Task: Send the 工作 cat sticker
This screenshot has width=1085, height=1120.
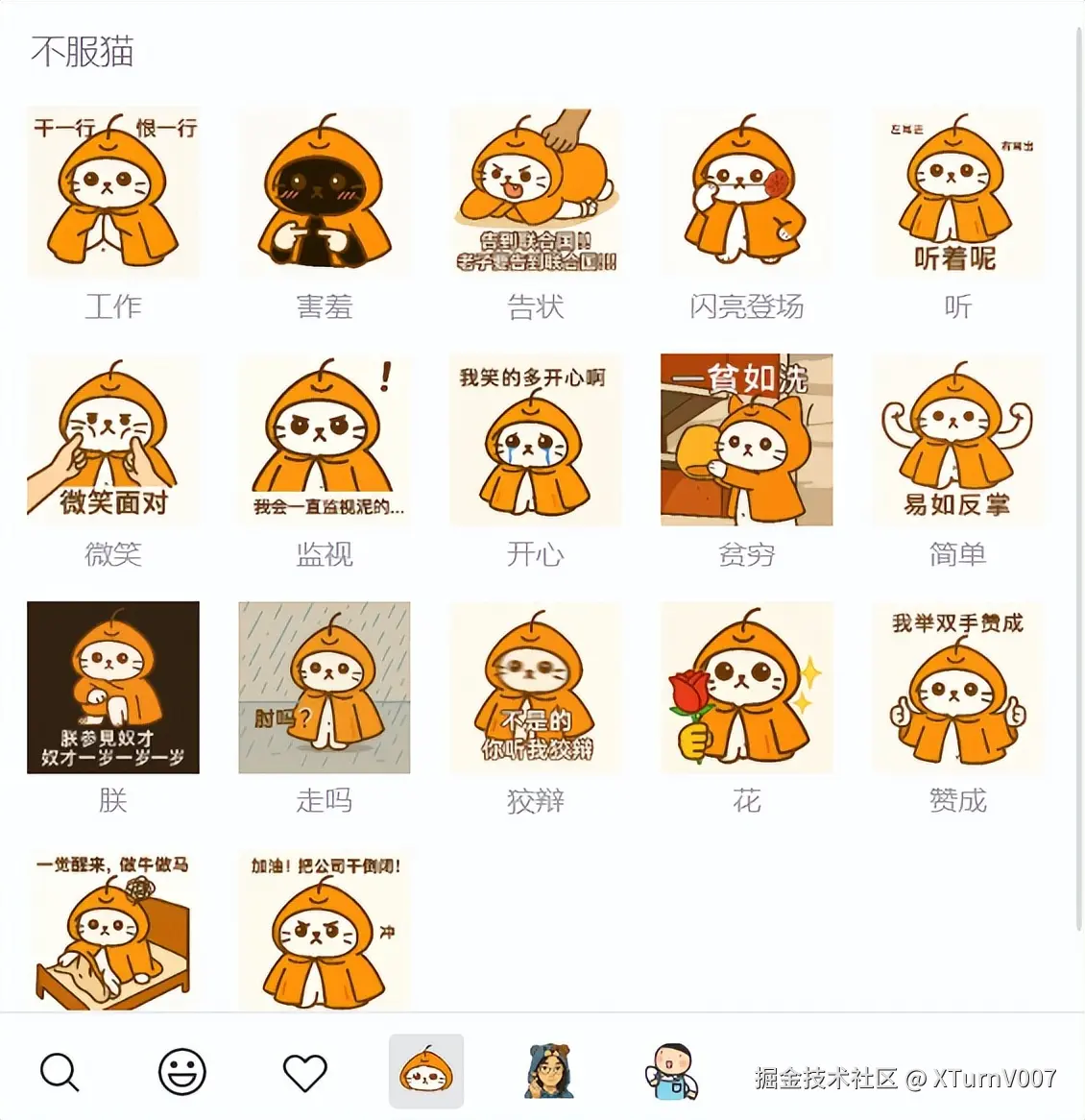Action: click(113, 193)
